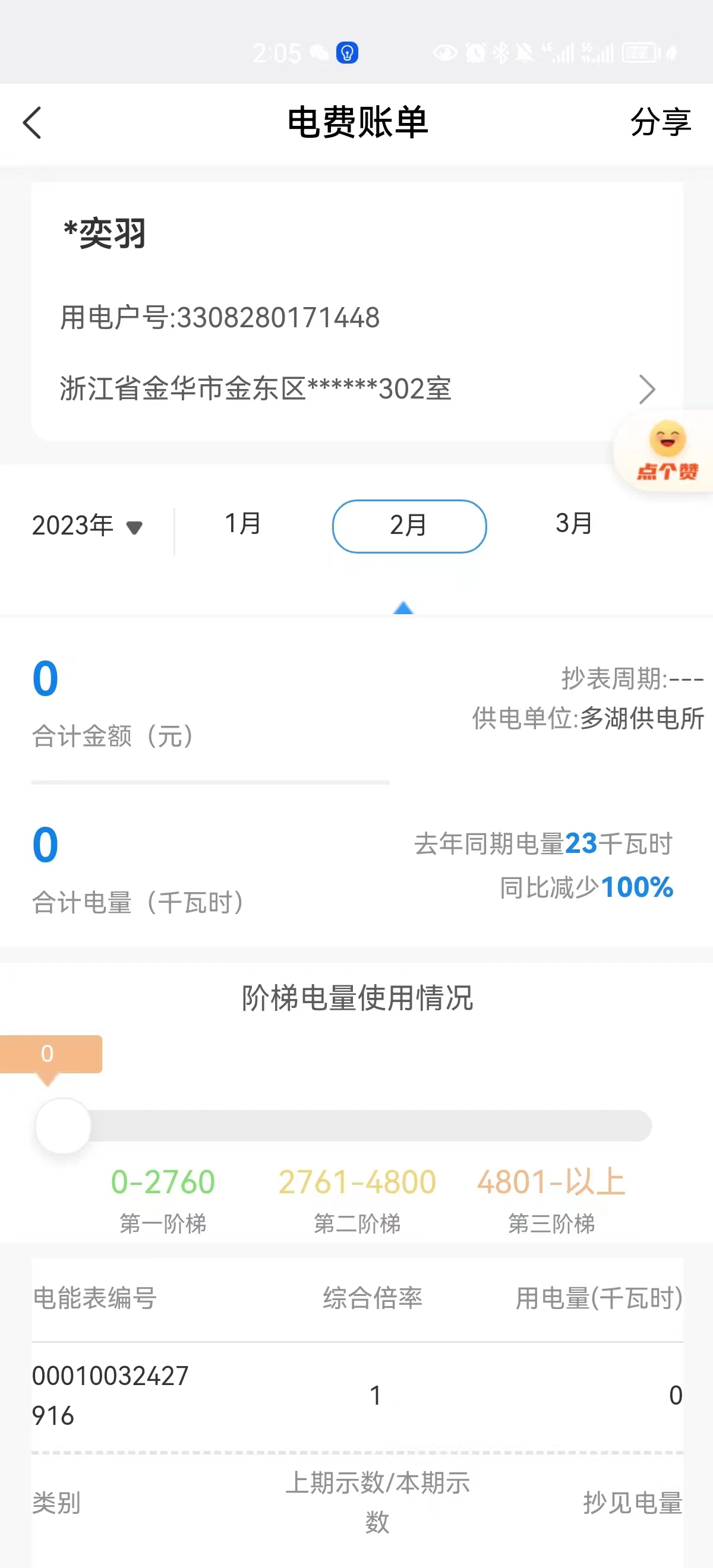The image size is (713, 1568).
Task: Go back from 电费账单 page
Action: coord(32,123)
